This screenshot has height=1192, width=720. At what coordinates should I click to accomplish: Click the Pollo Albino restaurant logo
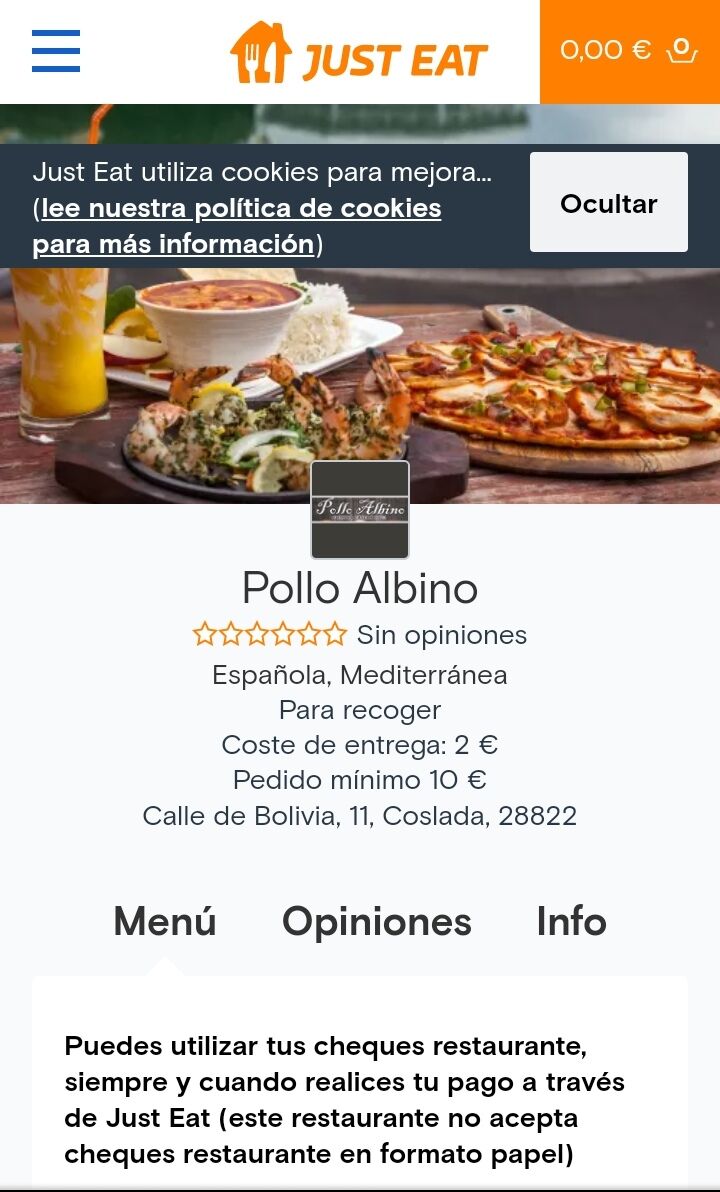(360, 510)
